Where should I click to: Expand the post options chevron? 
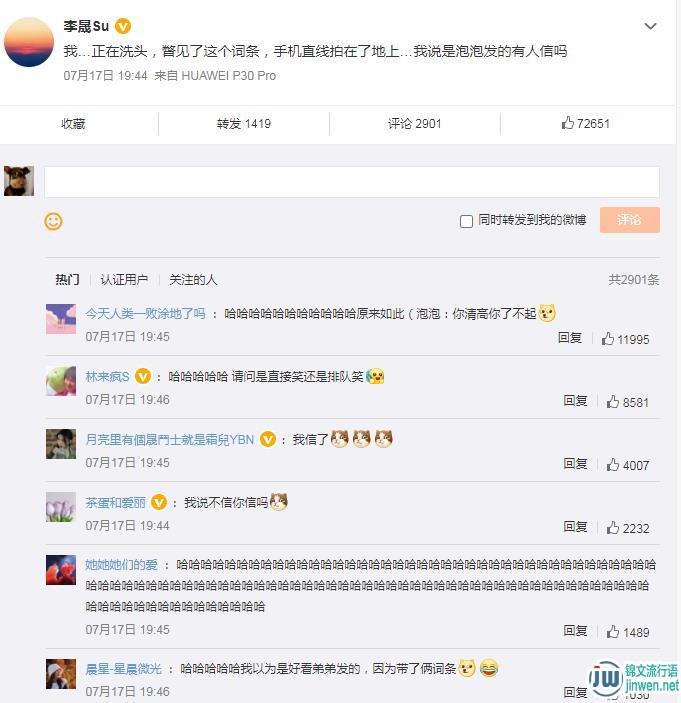tap(650, 27)
